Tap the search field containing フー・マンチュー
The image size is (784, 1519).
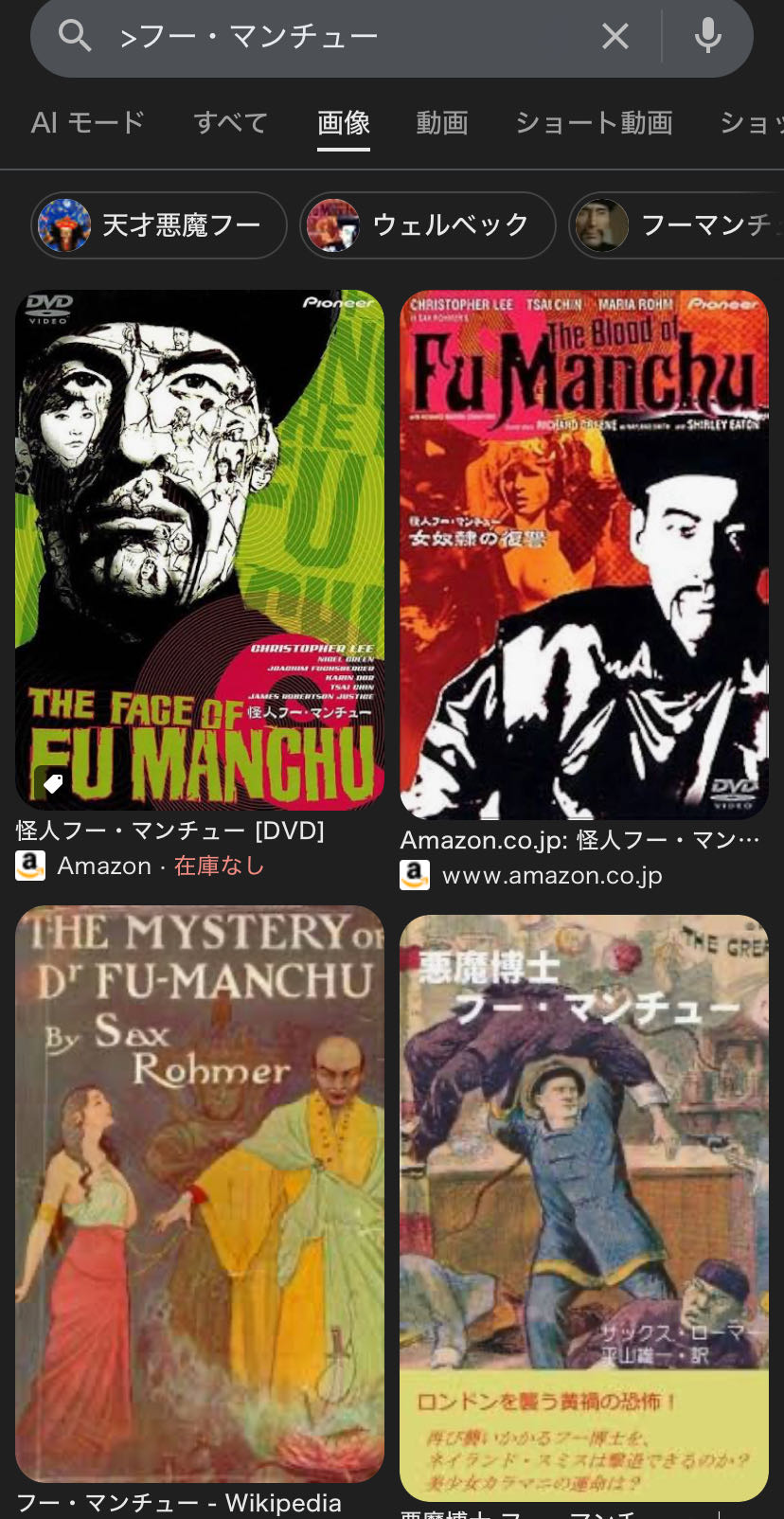point(341,38)
